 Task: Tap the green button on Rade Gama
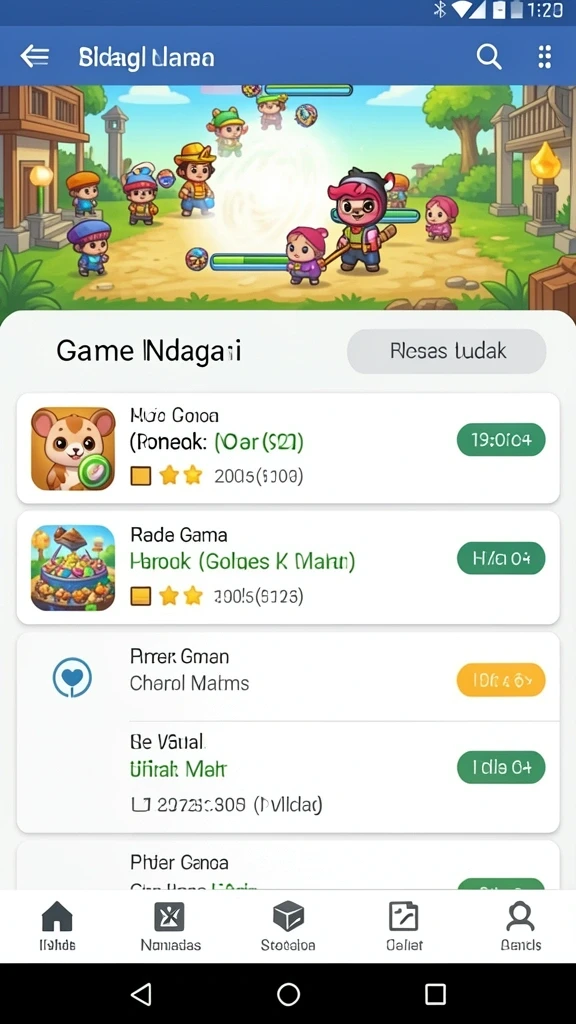[x=501, y=558]
